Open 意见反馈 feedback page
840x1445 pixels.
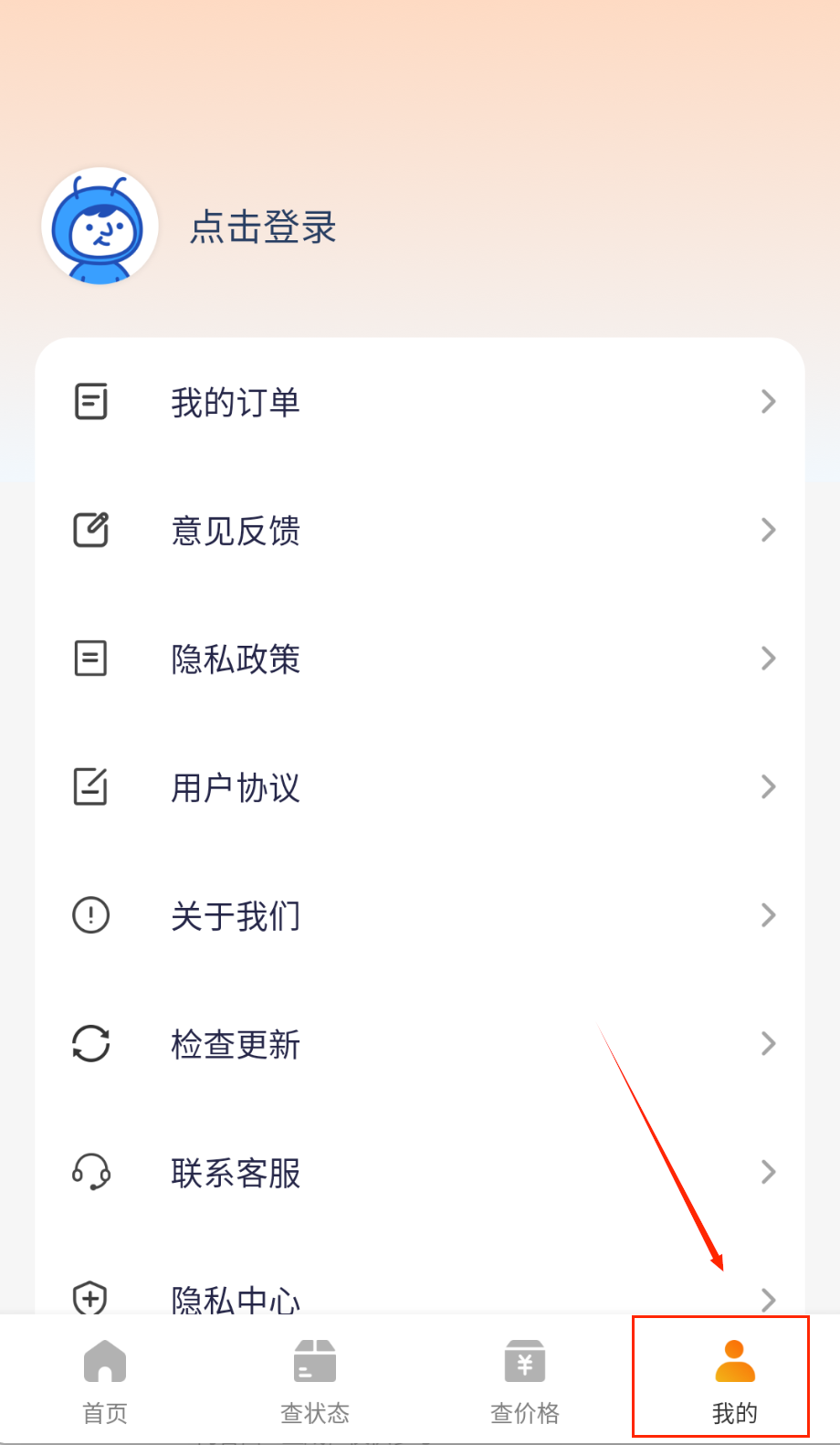pos(420,531)
